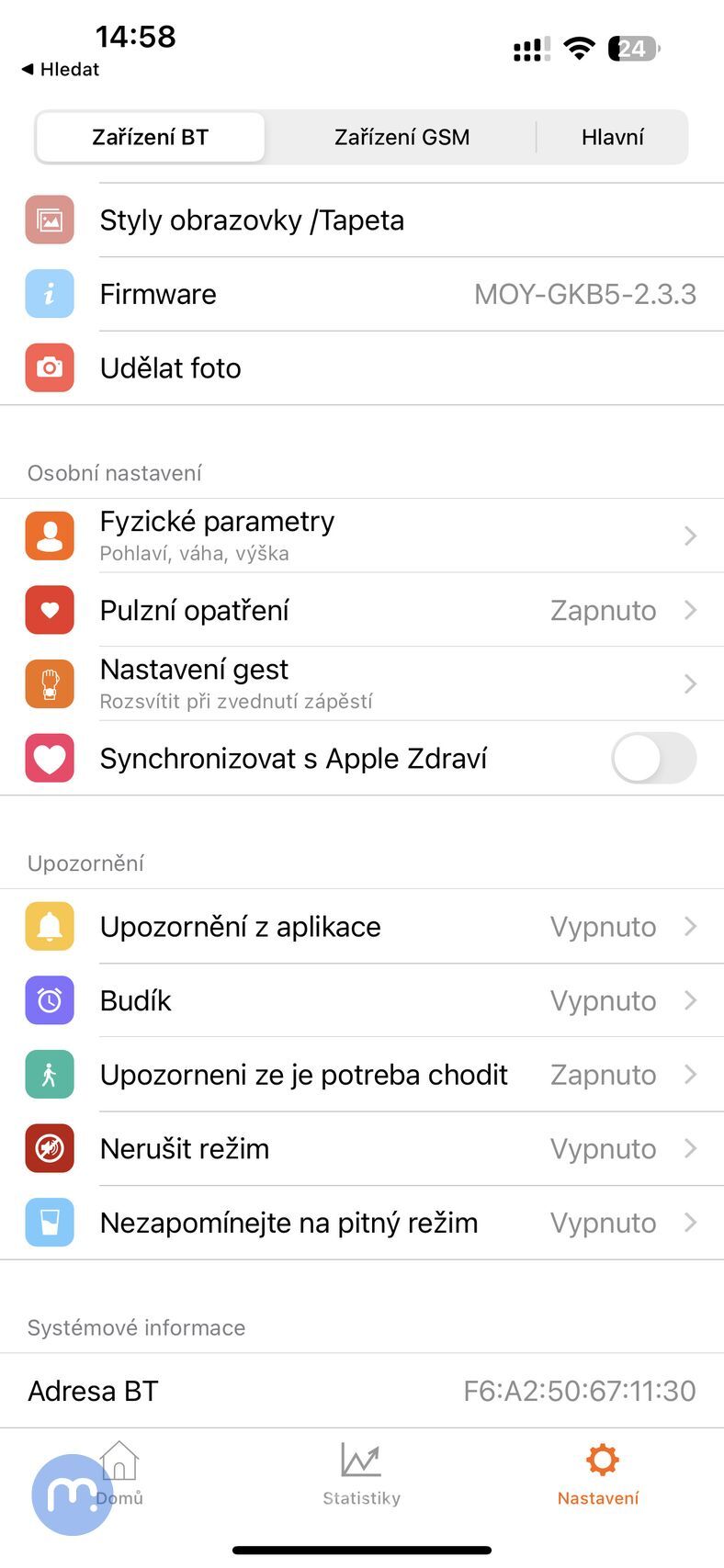
Task: Open the Budík alarm settings
Action: pyautogui.click(x=362, y=1000)
